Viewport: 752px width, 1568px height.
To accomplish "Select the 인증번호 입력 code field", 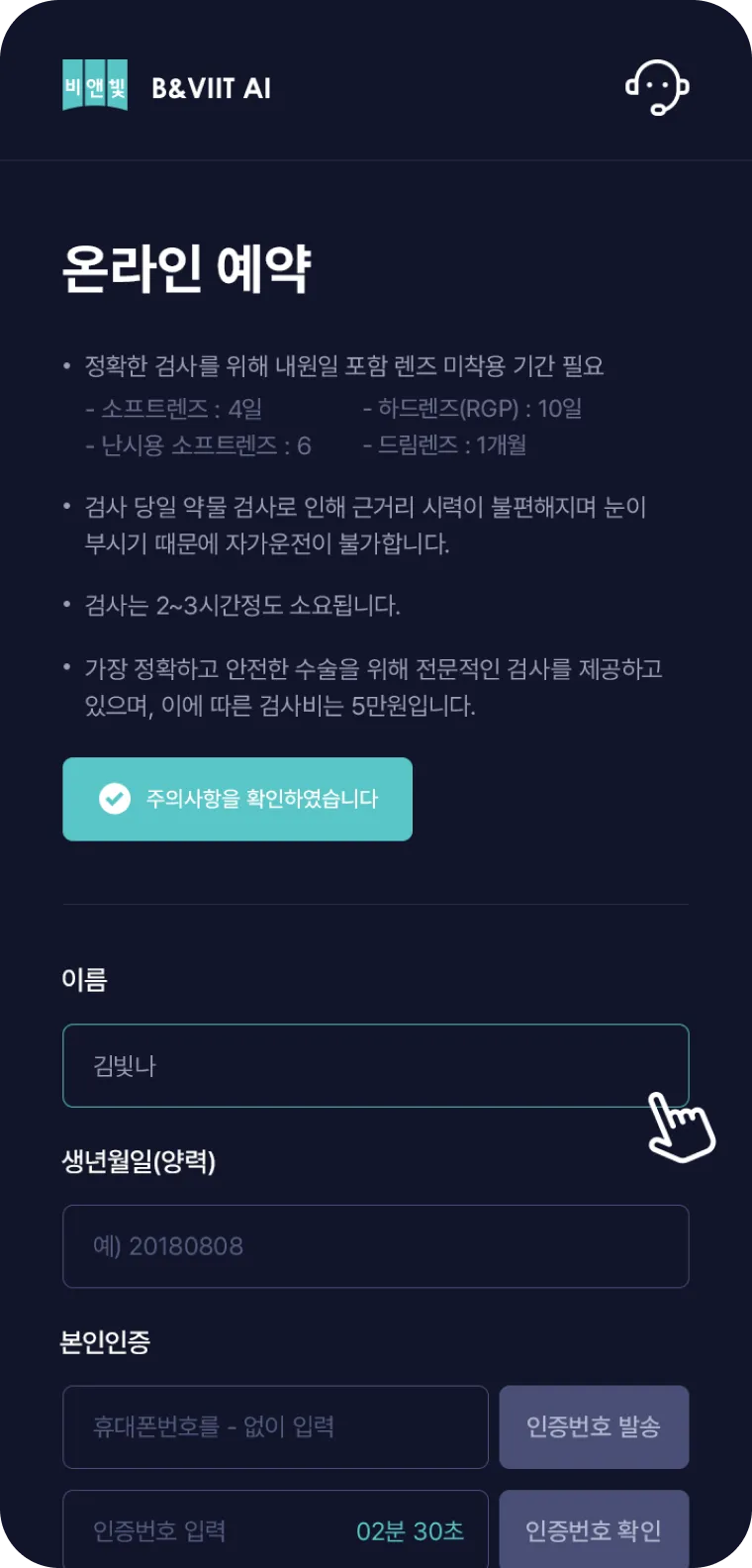I will pos(218,1530).
